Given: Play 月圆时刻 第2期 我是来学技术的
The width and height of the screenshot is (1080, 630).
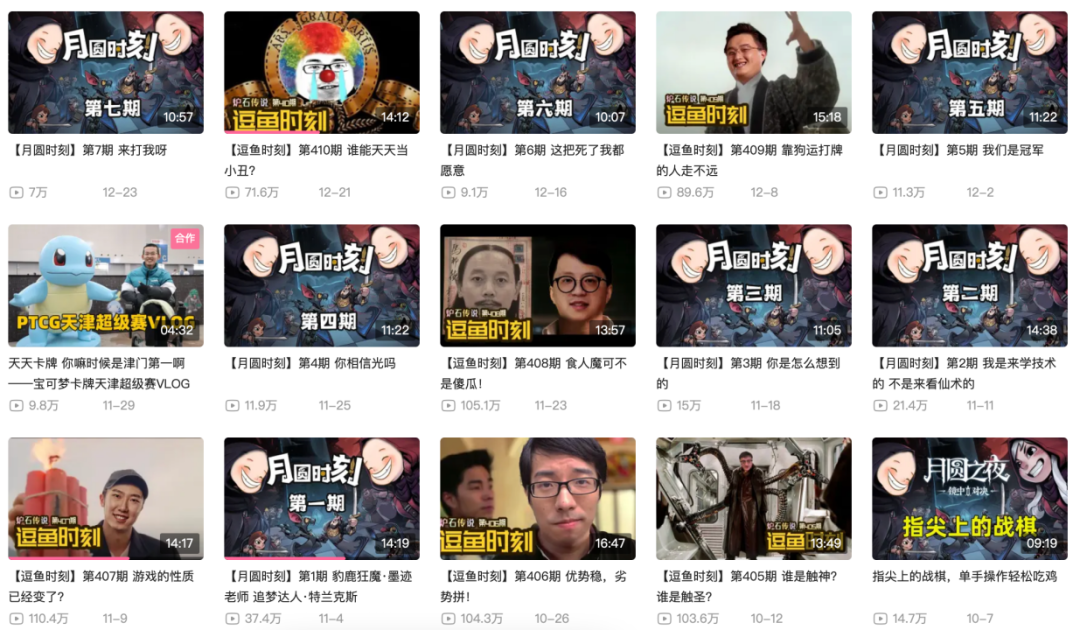Looking at the screenshot, I should [969, 285].
